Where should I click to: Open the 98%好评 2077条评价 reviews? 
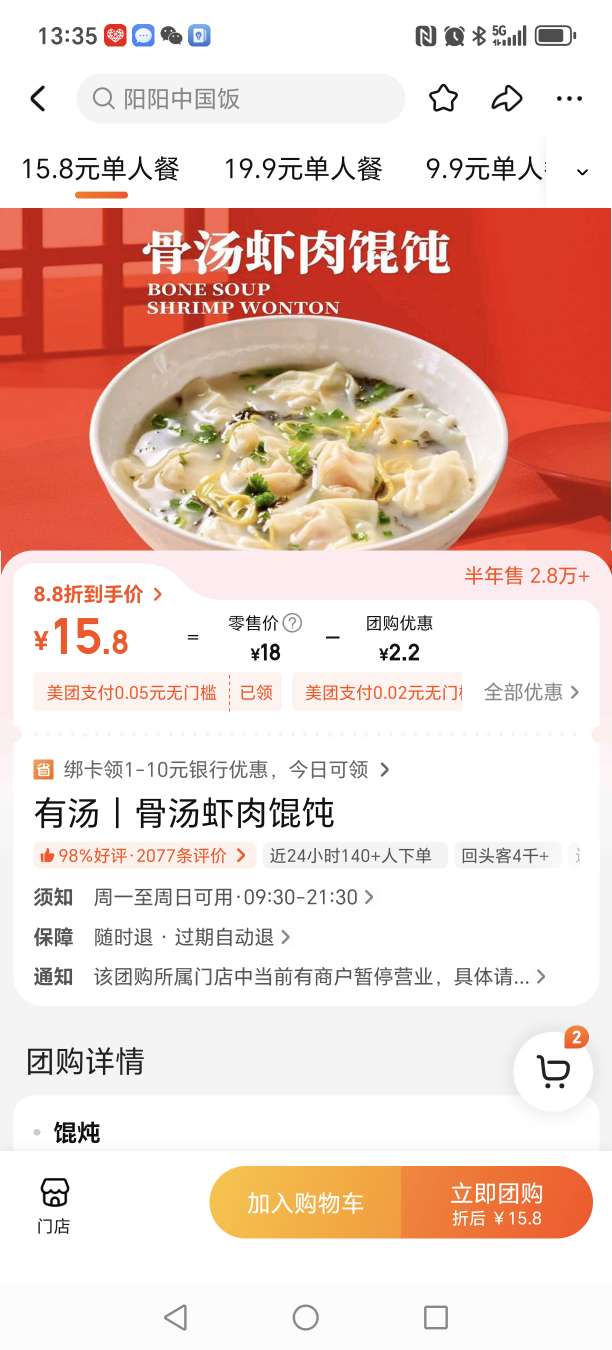point(142,855)
